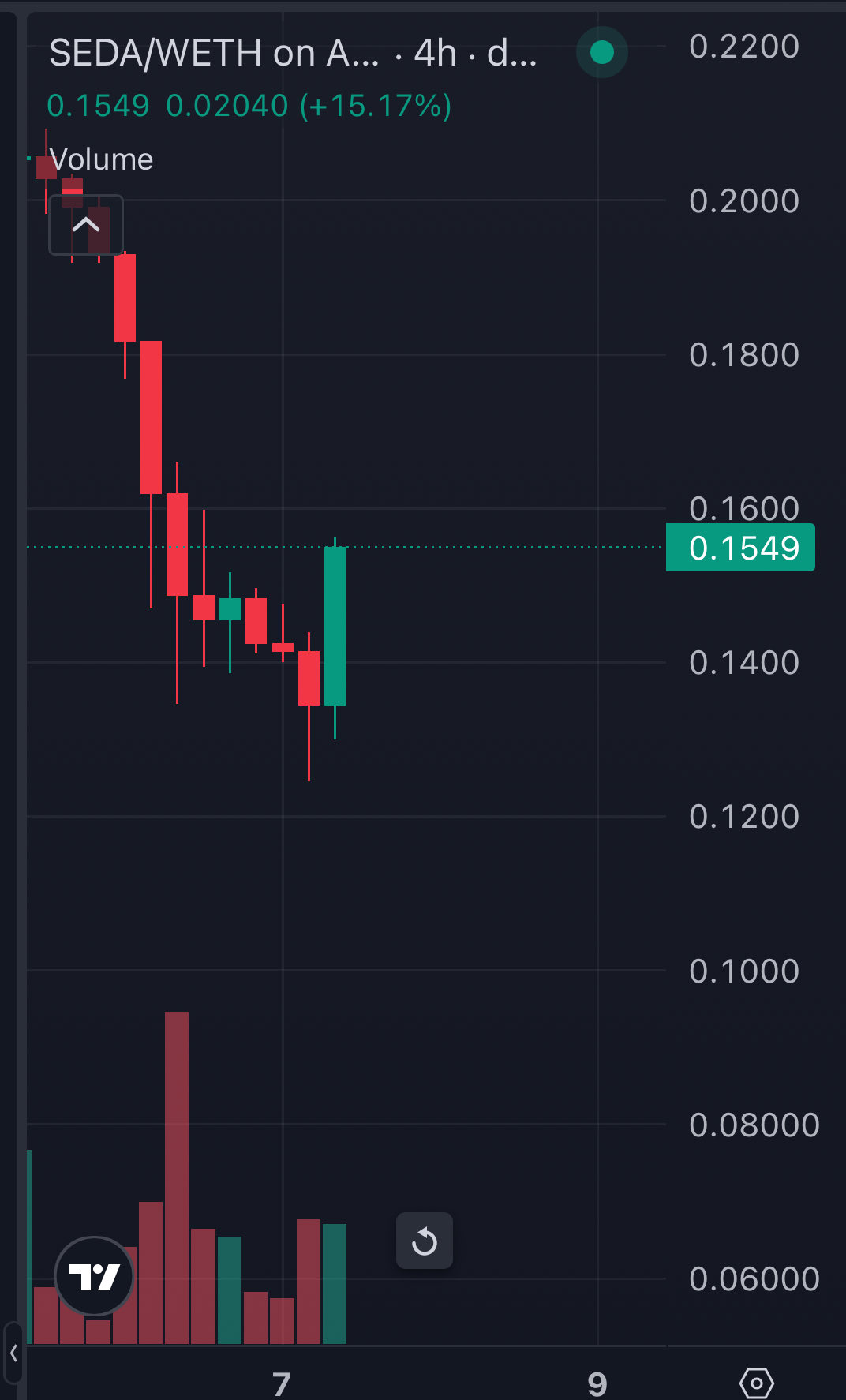Expand the left side panel arrow
The image size is (846, 1400).
coord(13,1353)
